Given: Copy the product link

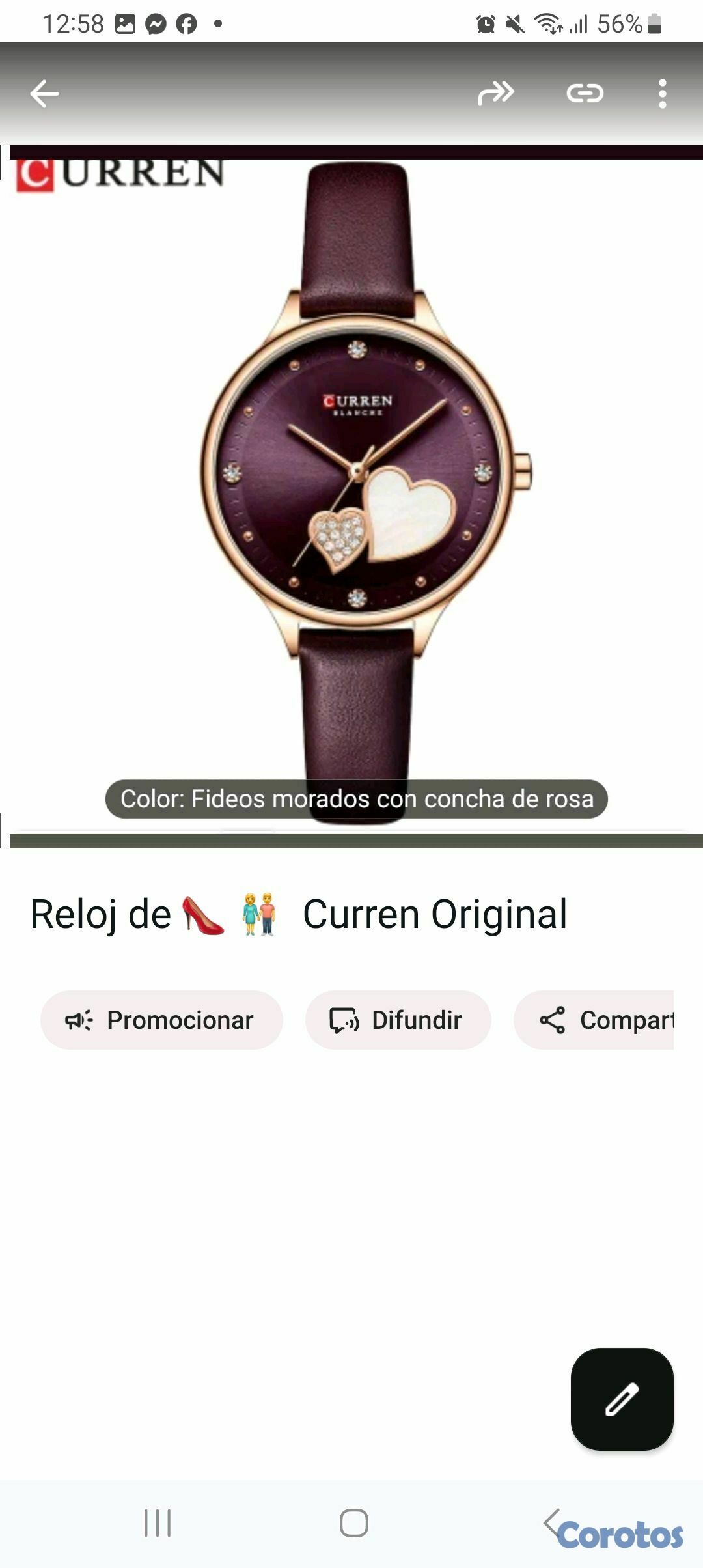Looking at the screenshot, I should 585,94.
